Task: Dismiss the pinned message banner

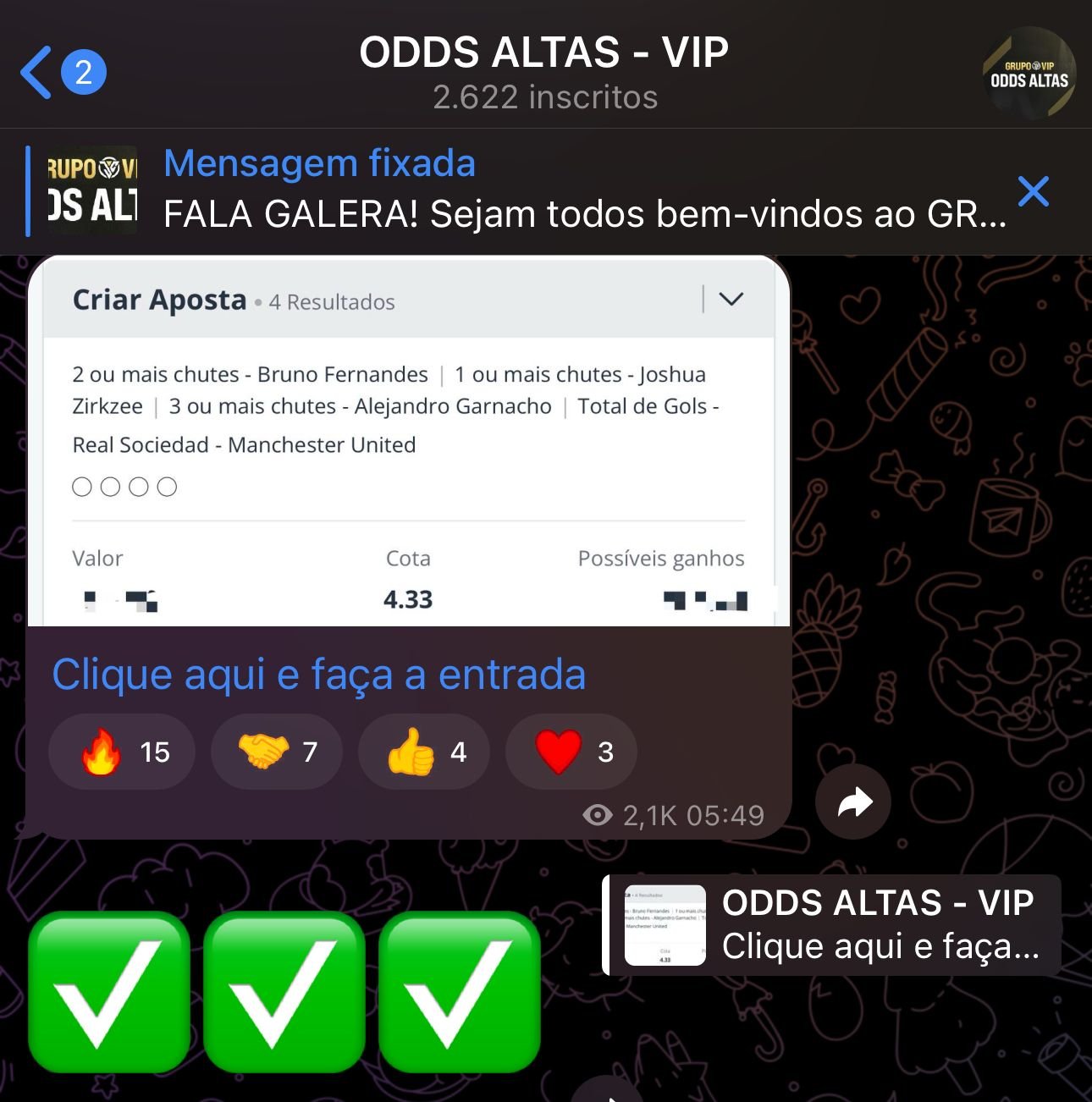Action: coord(1034,191)
